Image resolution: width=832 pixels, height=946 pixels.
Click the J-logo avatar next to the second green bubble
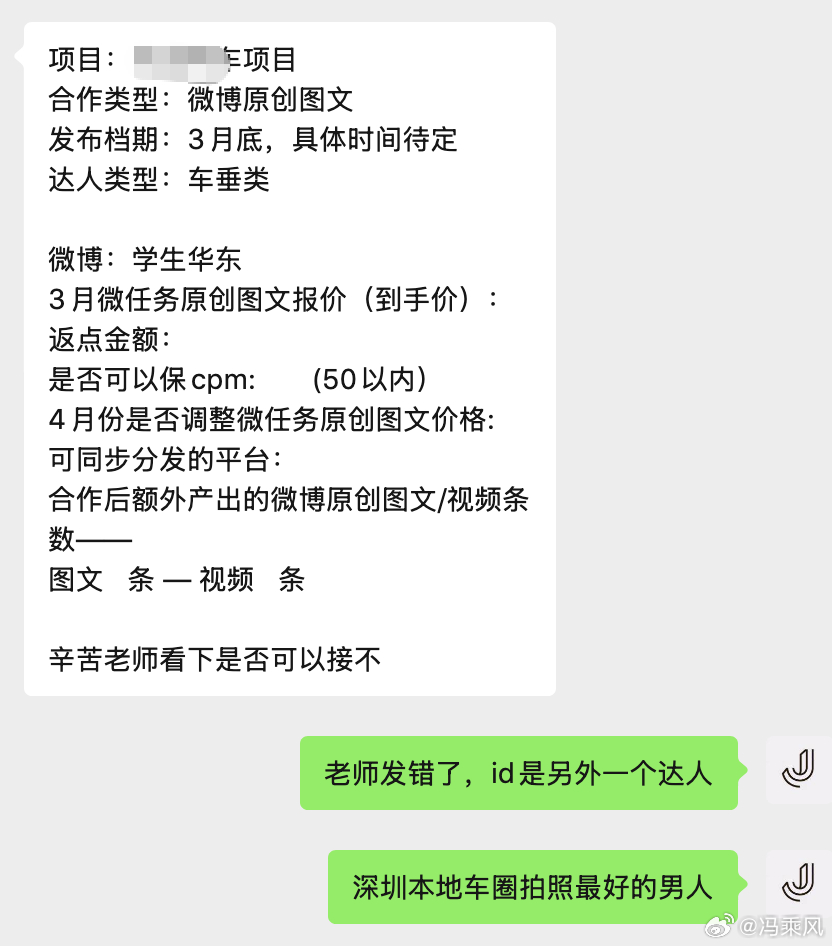(x=797, y=886)
